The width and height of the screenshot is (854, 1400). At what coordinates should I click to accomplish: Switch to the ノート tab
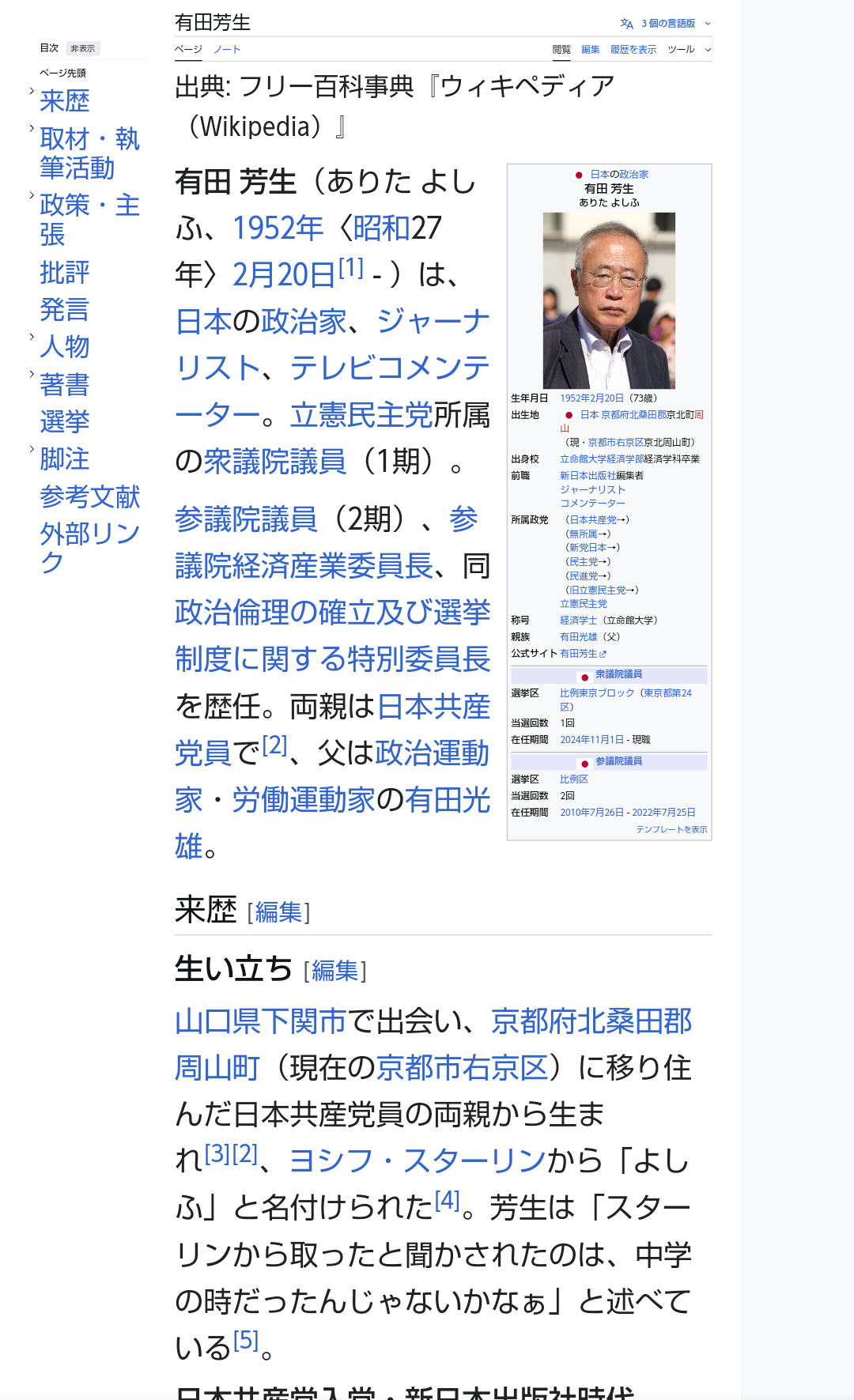click(x=226, y=49)
